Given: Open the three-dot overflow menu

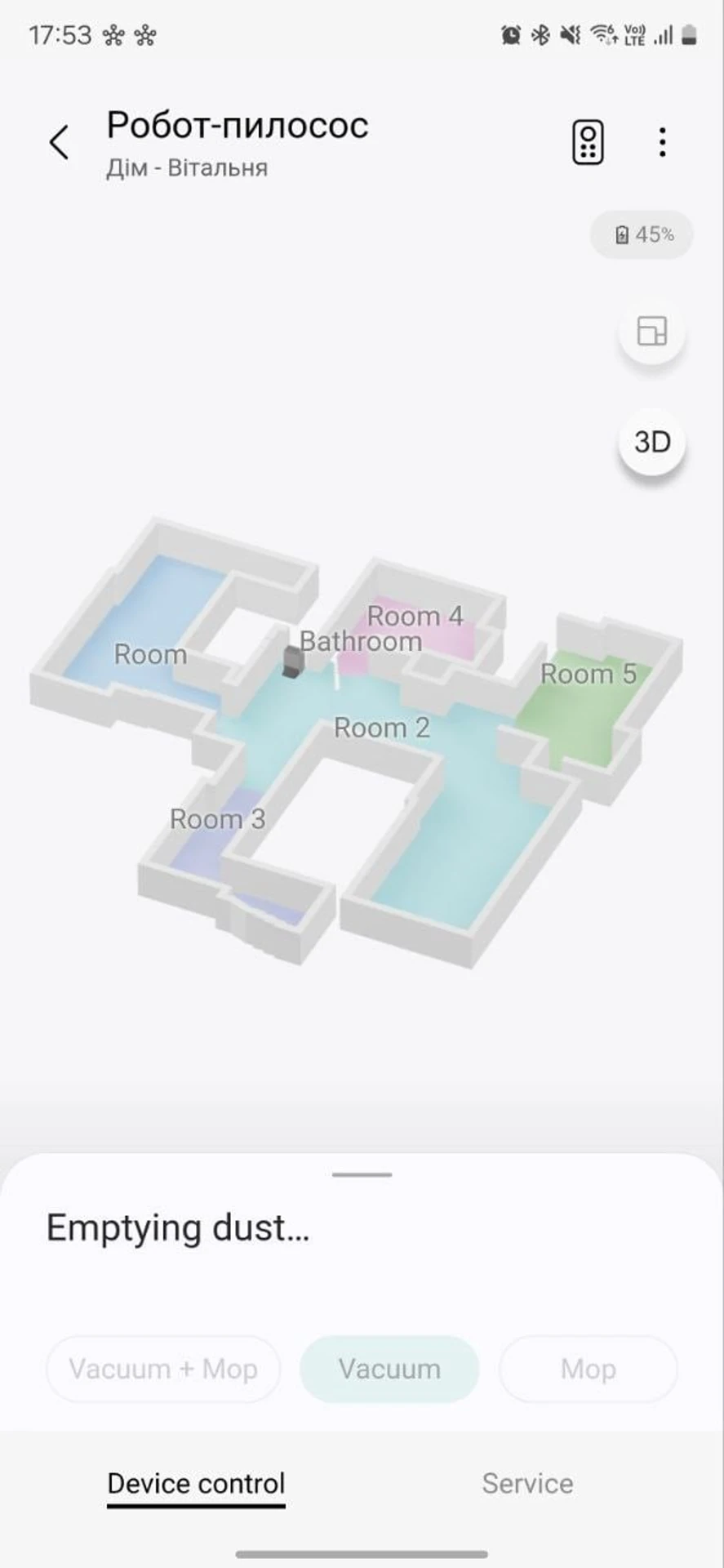Looking at the screenshot, I should [x=662, y=142].
